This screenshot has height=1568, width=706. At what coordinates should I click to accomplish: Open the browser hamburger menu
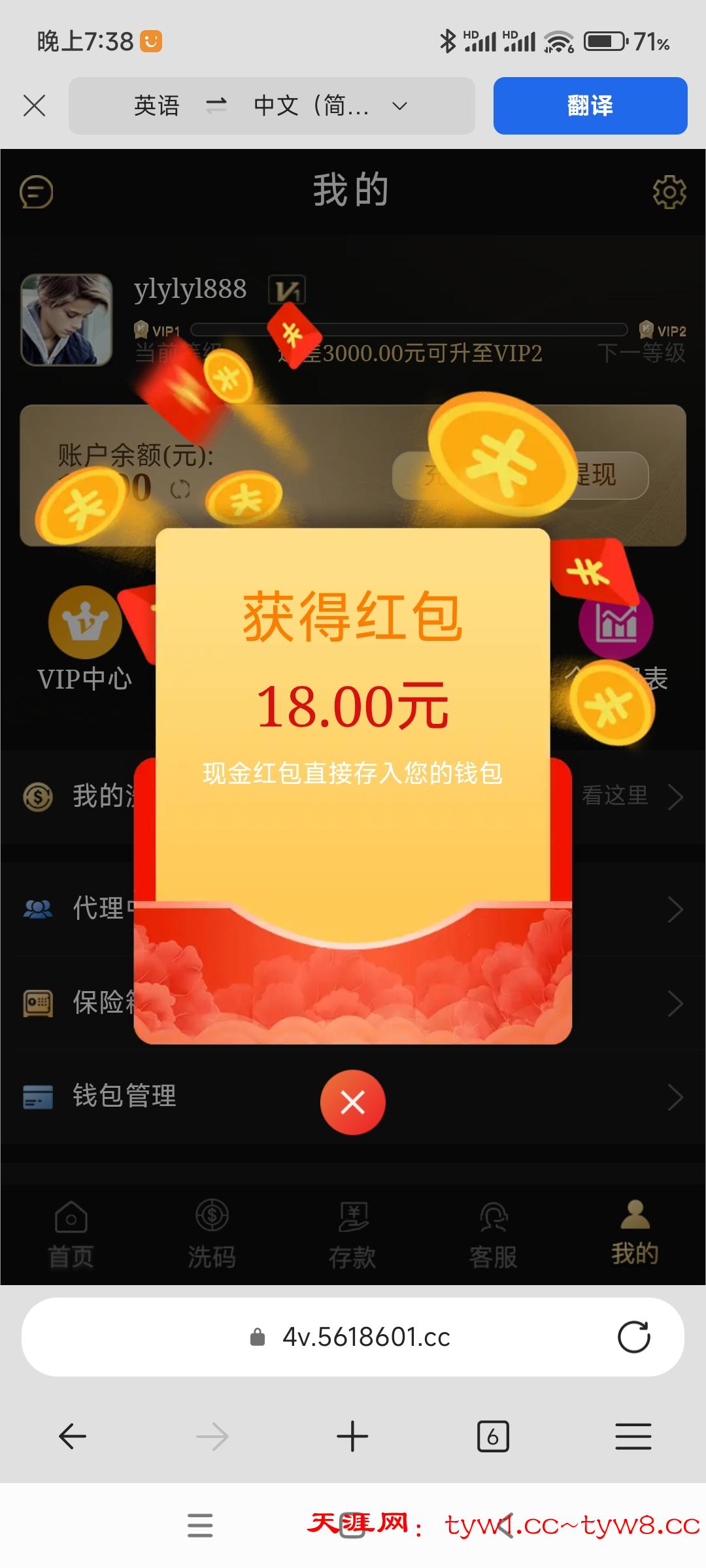pos(633,1436)
